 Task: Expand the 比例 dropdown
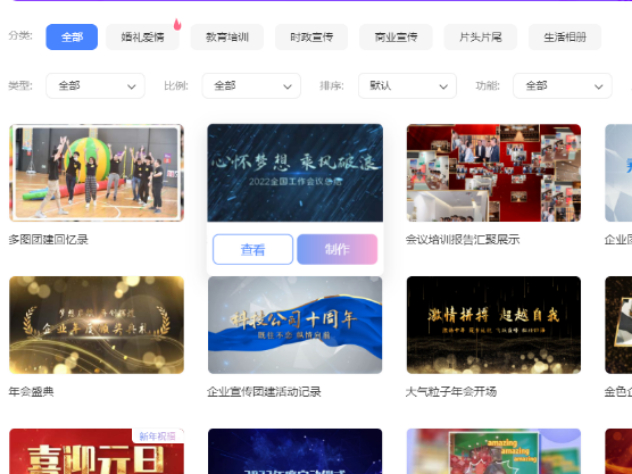click(x=251, y=86)
